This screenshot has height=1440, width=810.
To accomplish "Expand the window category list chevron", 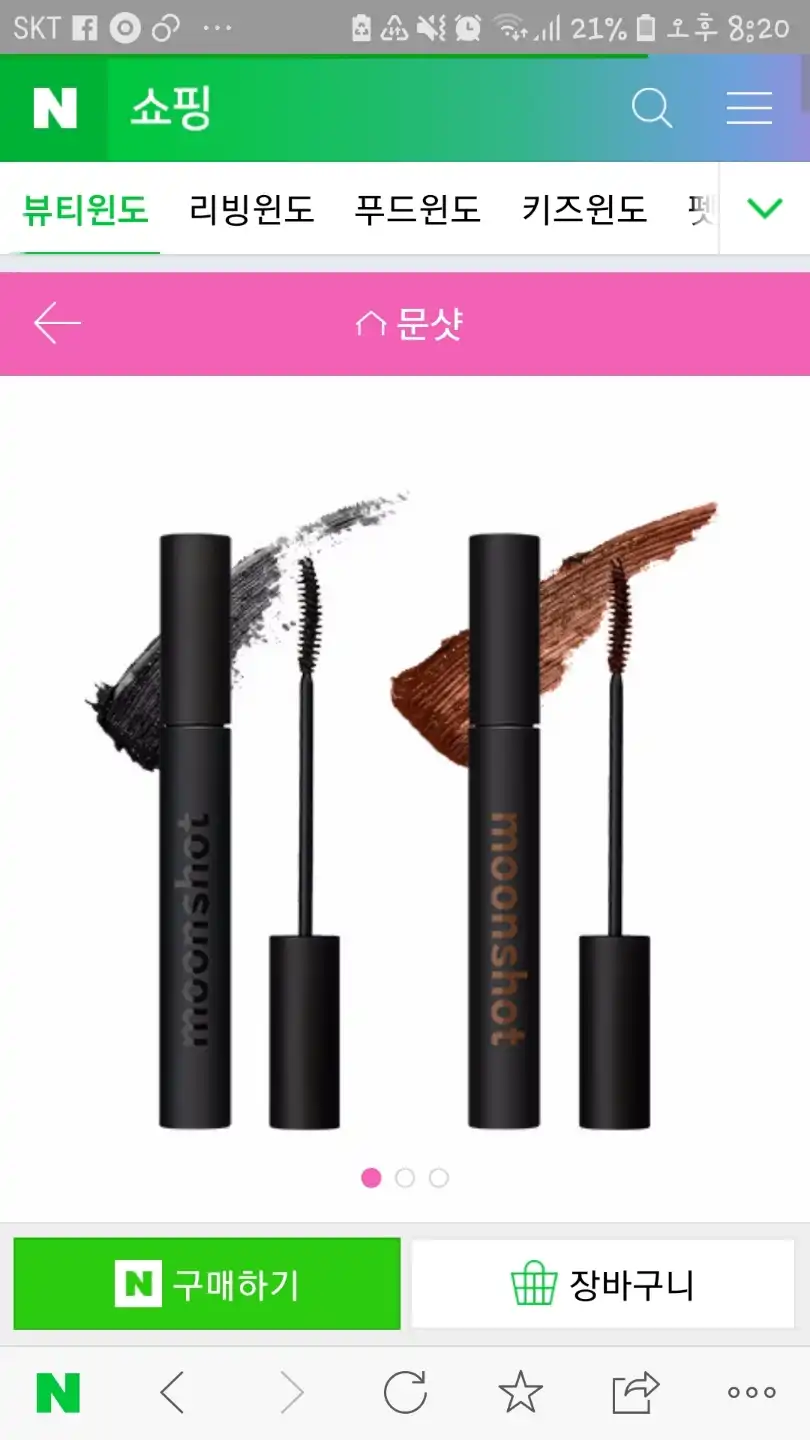I will (x=765, y=209).
